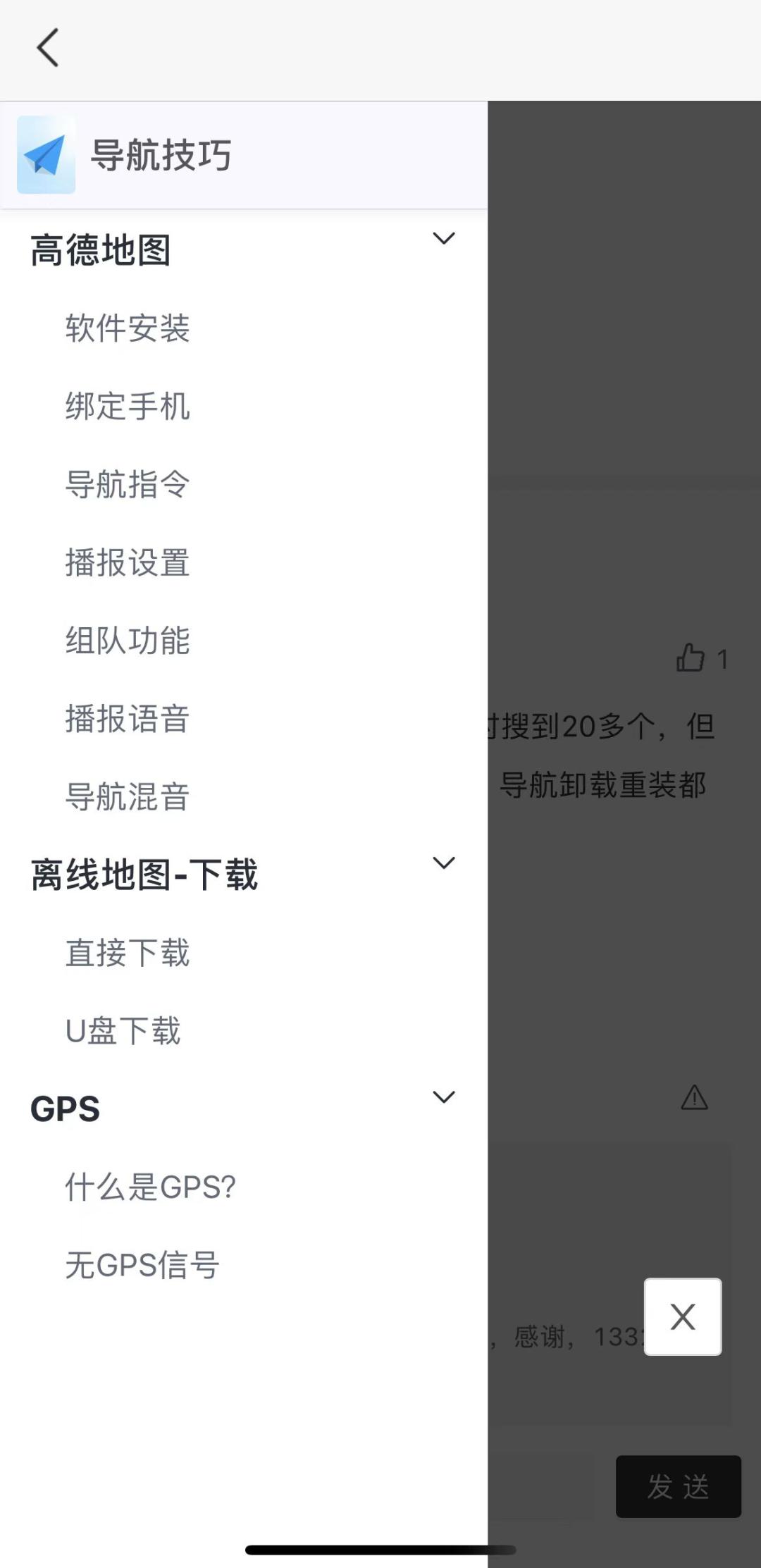Viewport: 761px width, 1568px height.
Task: Select the 播报设置 menu item
Action: [x=128, y=562]
